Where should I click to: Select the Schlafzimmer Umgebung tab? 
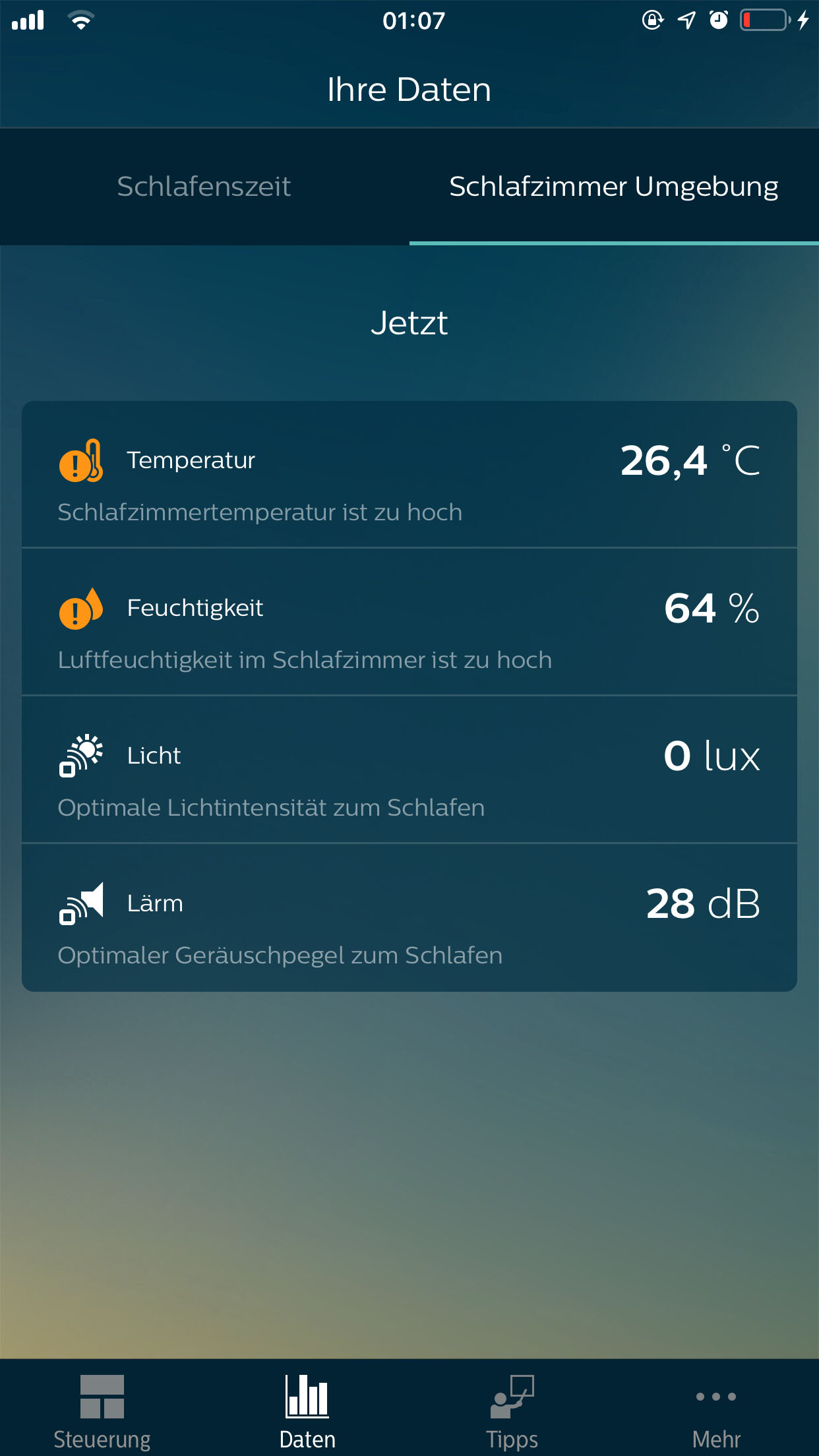coord(614,187)
